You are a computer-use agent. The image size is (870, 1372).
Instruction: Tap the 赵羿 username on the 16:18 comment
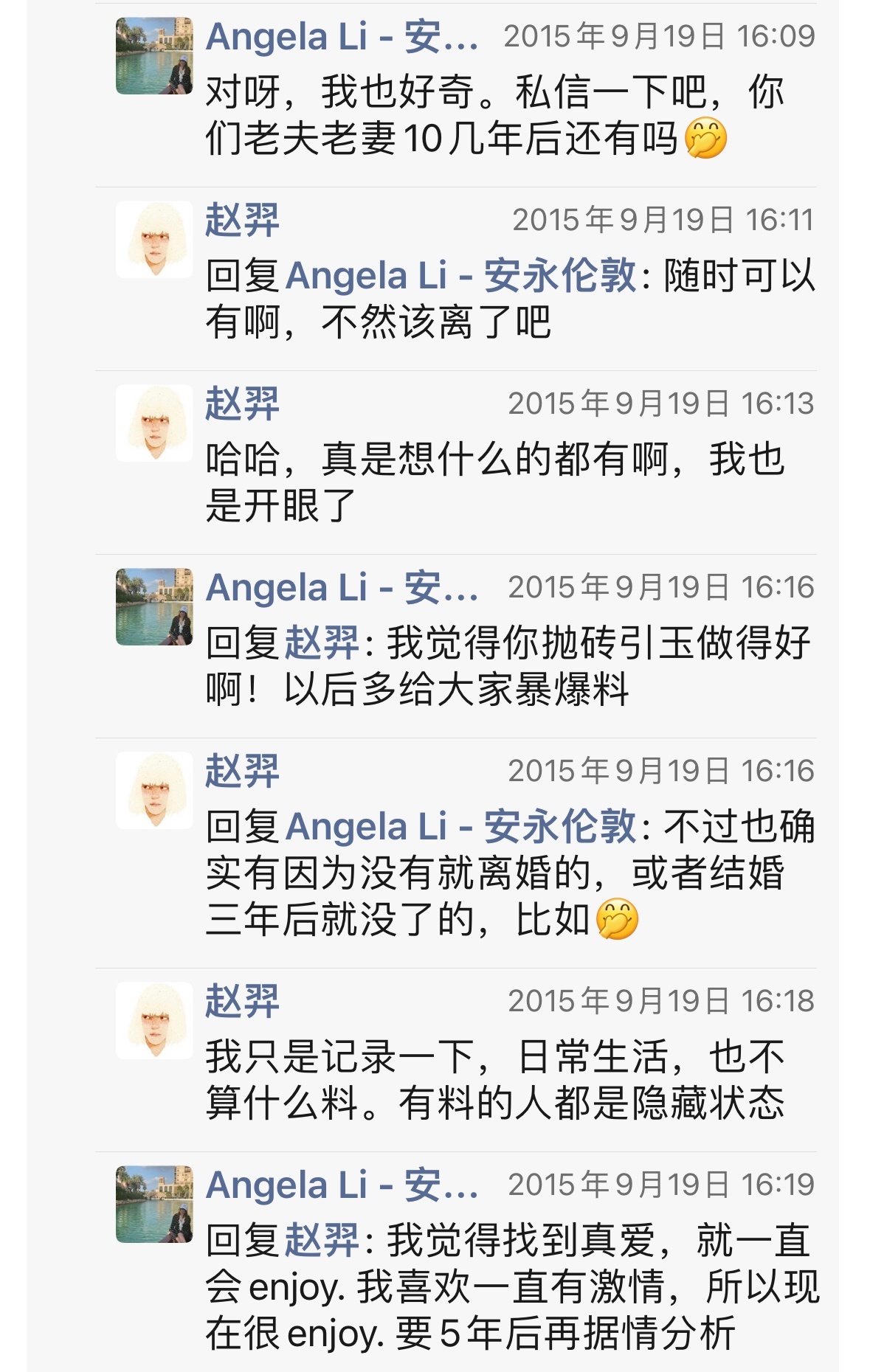click(242, 1002)
